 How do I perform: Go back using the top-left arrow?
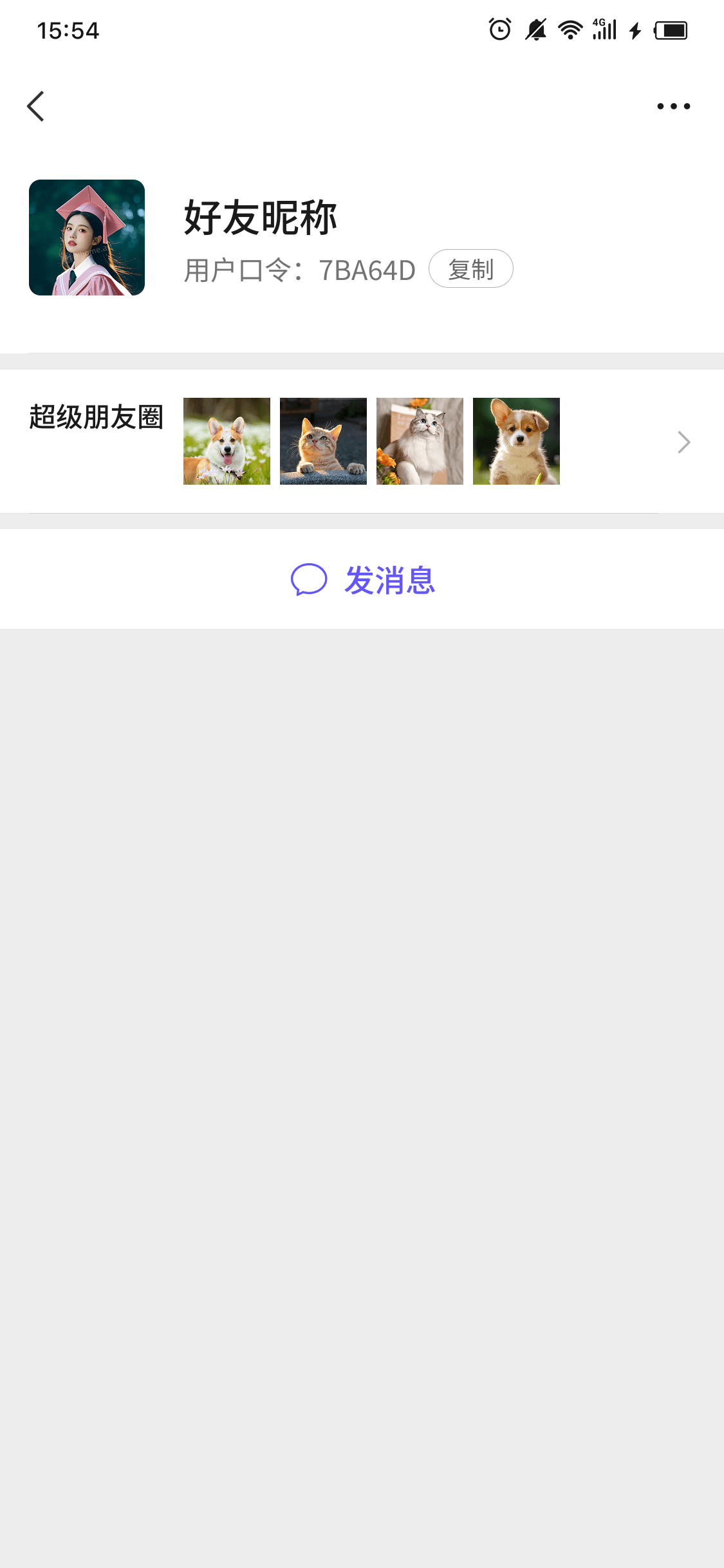[36, 106]
